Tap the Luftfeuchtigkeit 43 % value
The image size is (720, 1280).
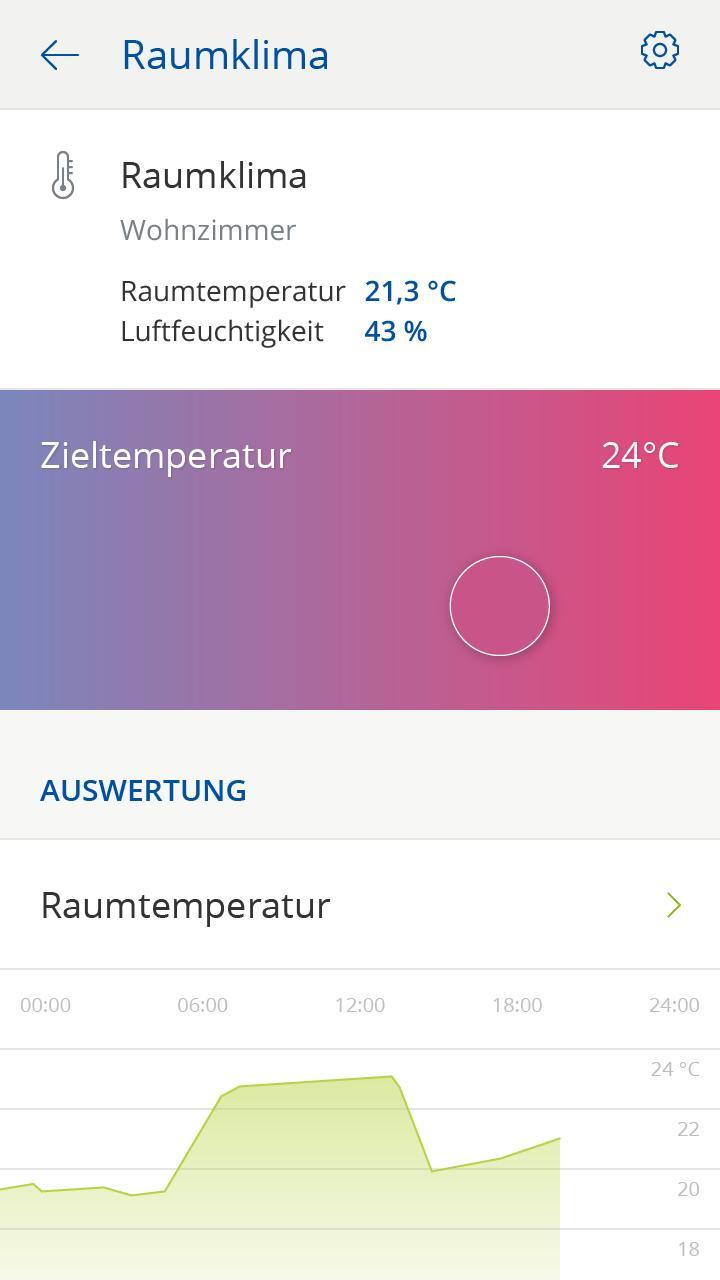396,330
